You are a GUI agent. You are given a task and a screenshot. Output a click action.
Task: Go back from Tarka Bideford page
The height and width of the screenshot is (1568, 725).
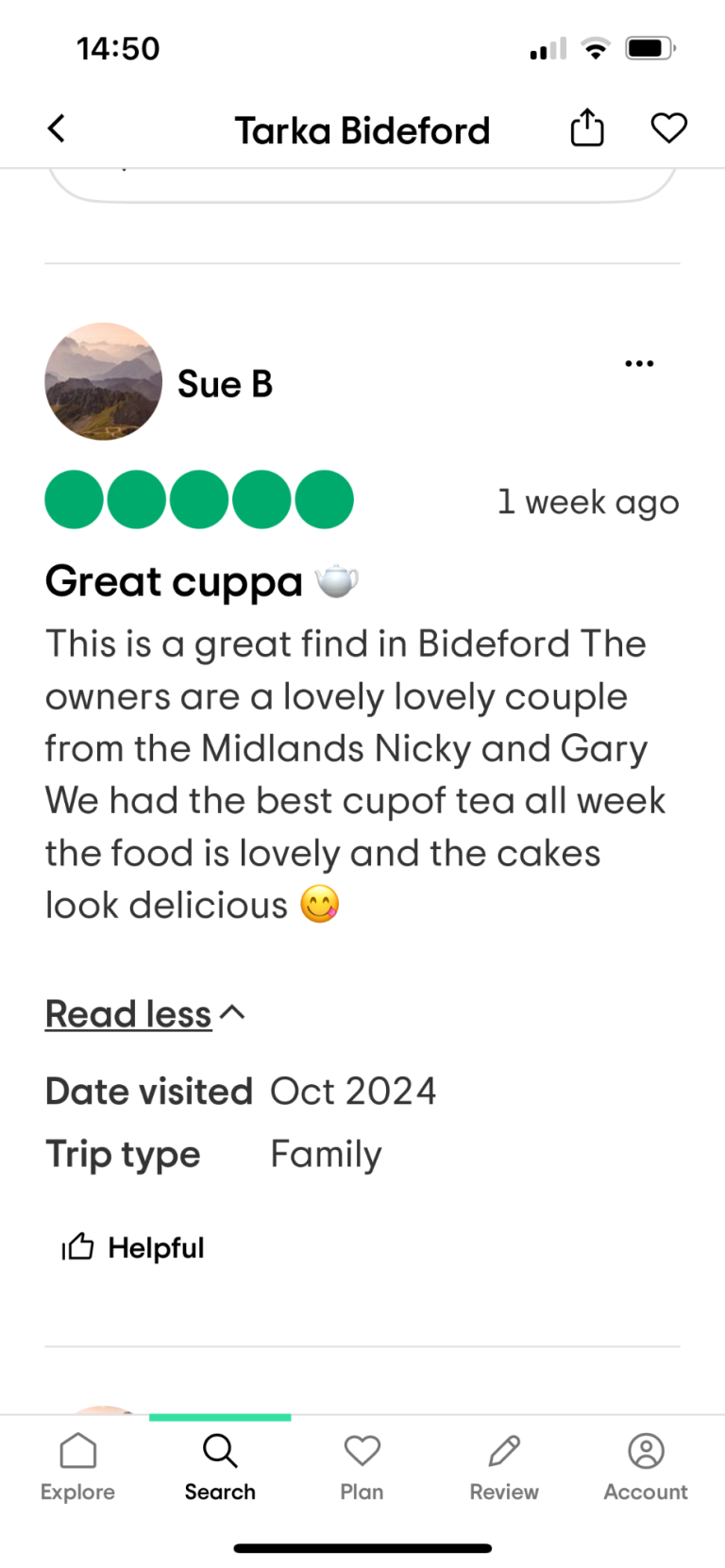[58, 128]
